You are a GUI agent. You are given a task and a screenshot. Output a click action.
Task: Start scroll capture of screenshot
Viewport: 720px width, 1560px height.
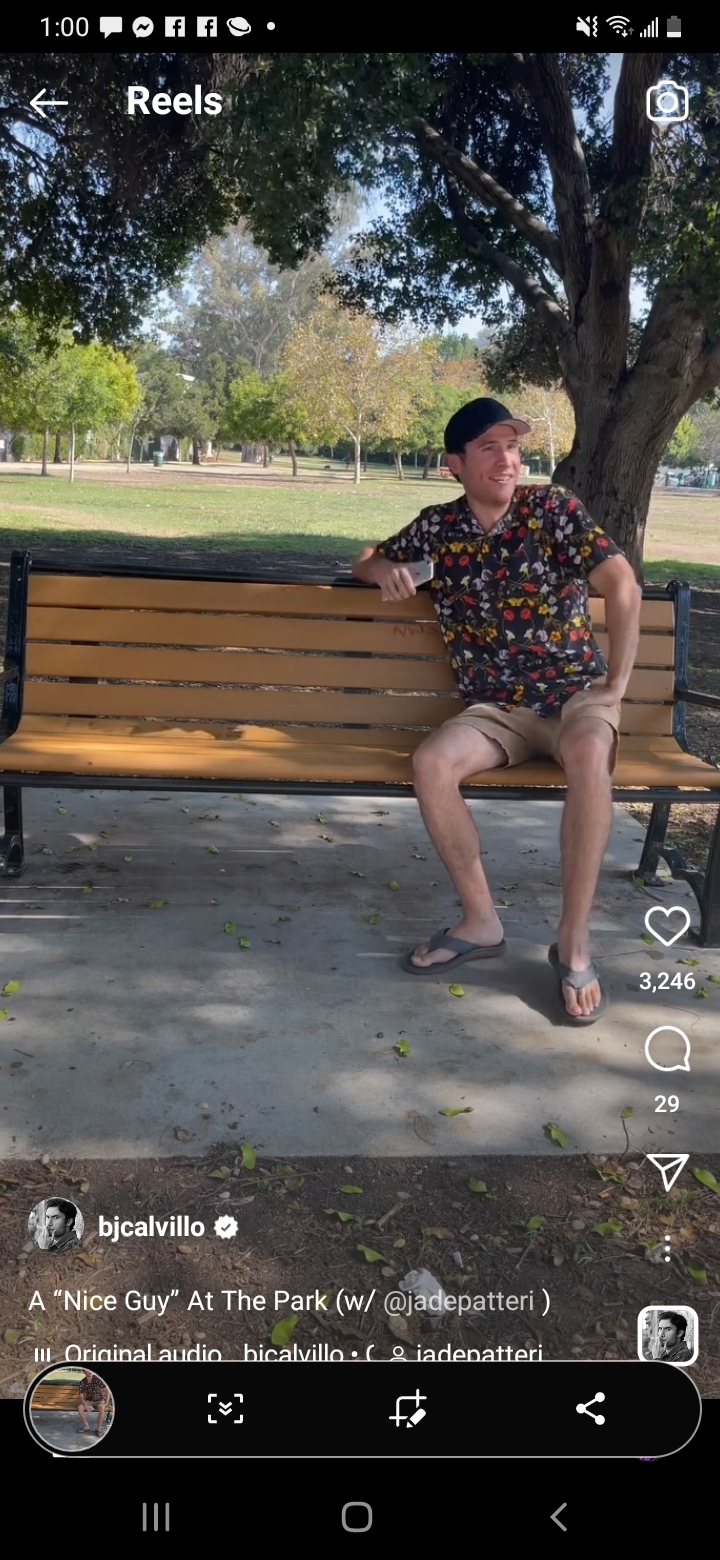(225, 1409)
